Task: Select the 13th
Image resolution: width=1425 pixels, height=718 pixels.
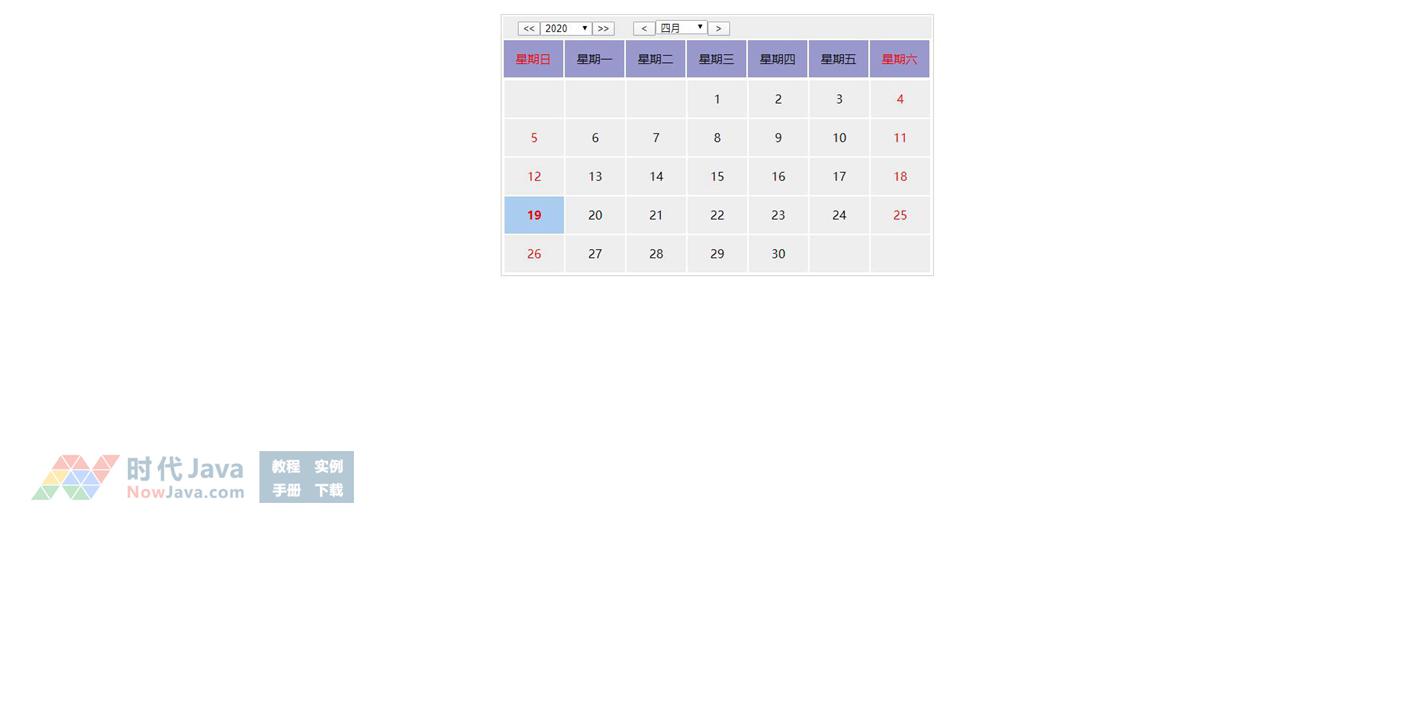Action: [595, 177]
